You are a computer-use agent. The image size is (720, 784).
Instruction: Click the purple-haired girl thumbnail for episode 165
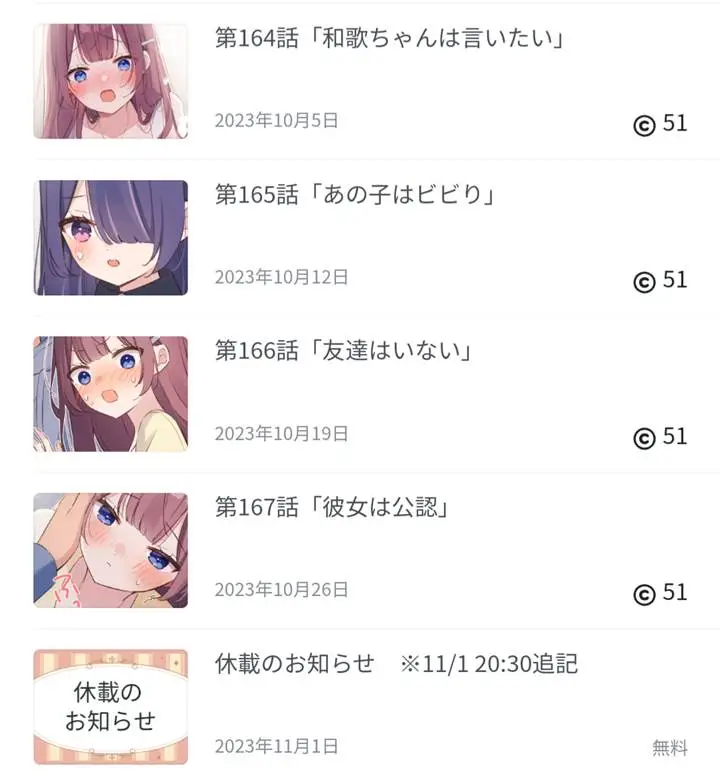point(110,237)
